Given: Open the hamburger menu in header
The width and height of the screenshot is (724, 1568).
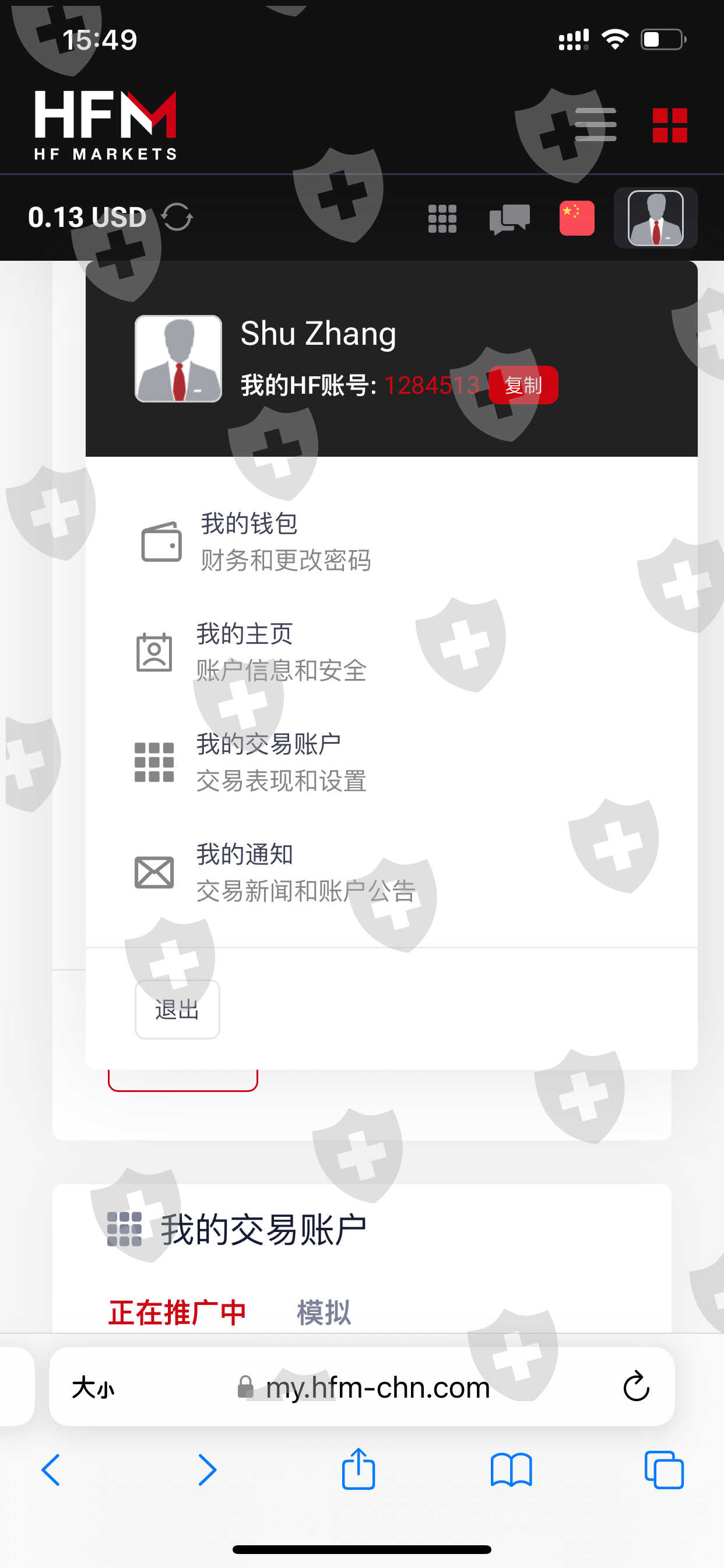Looking at the screenshot, I should [596, 125].
